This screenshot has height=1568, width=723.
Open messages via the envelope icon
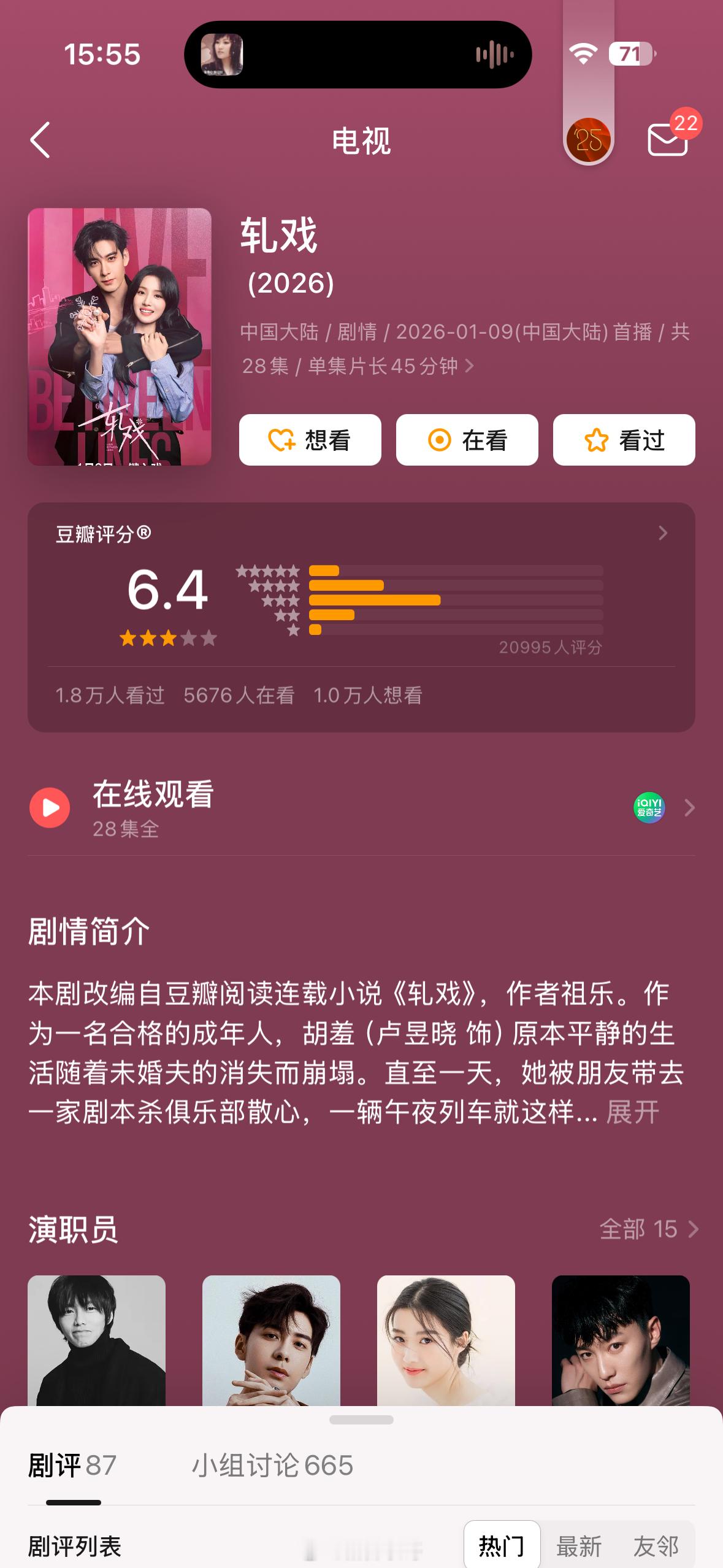point(668,140)
